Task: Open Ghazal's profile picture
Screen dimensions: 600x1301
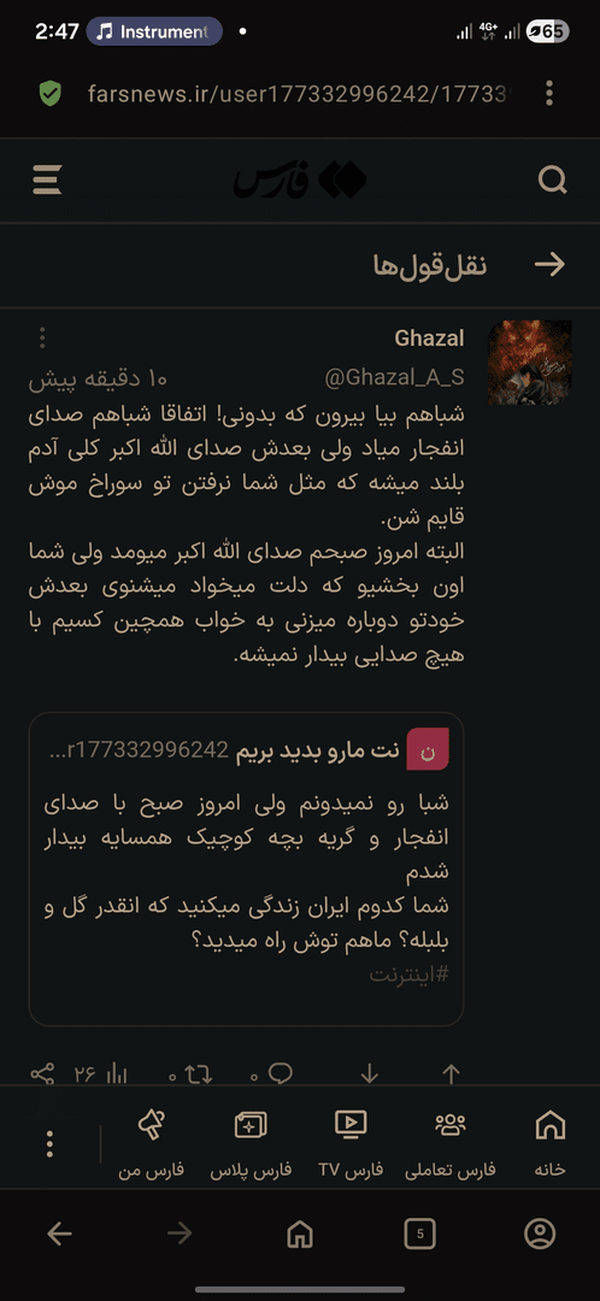Action: coord(529,362)
